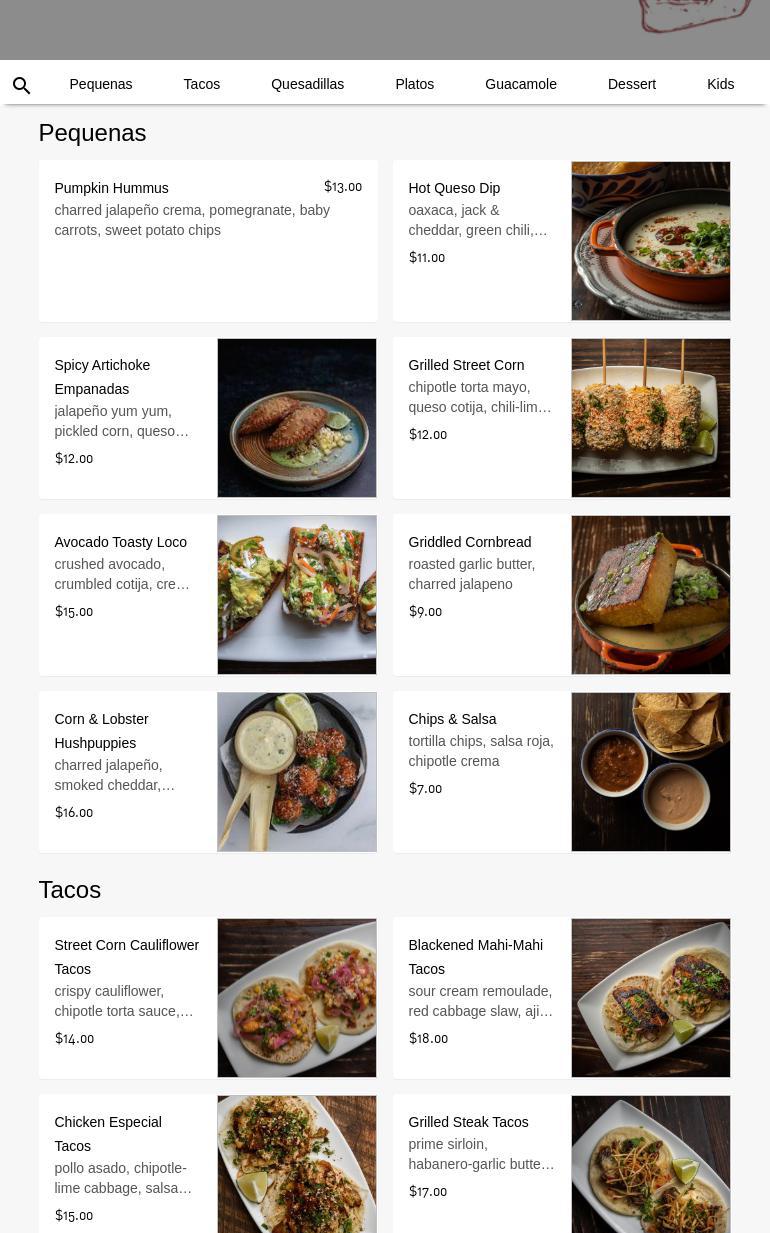Select the Quesadillas tab

(307, 84)
